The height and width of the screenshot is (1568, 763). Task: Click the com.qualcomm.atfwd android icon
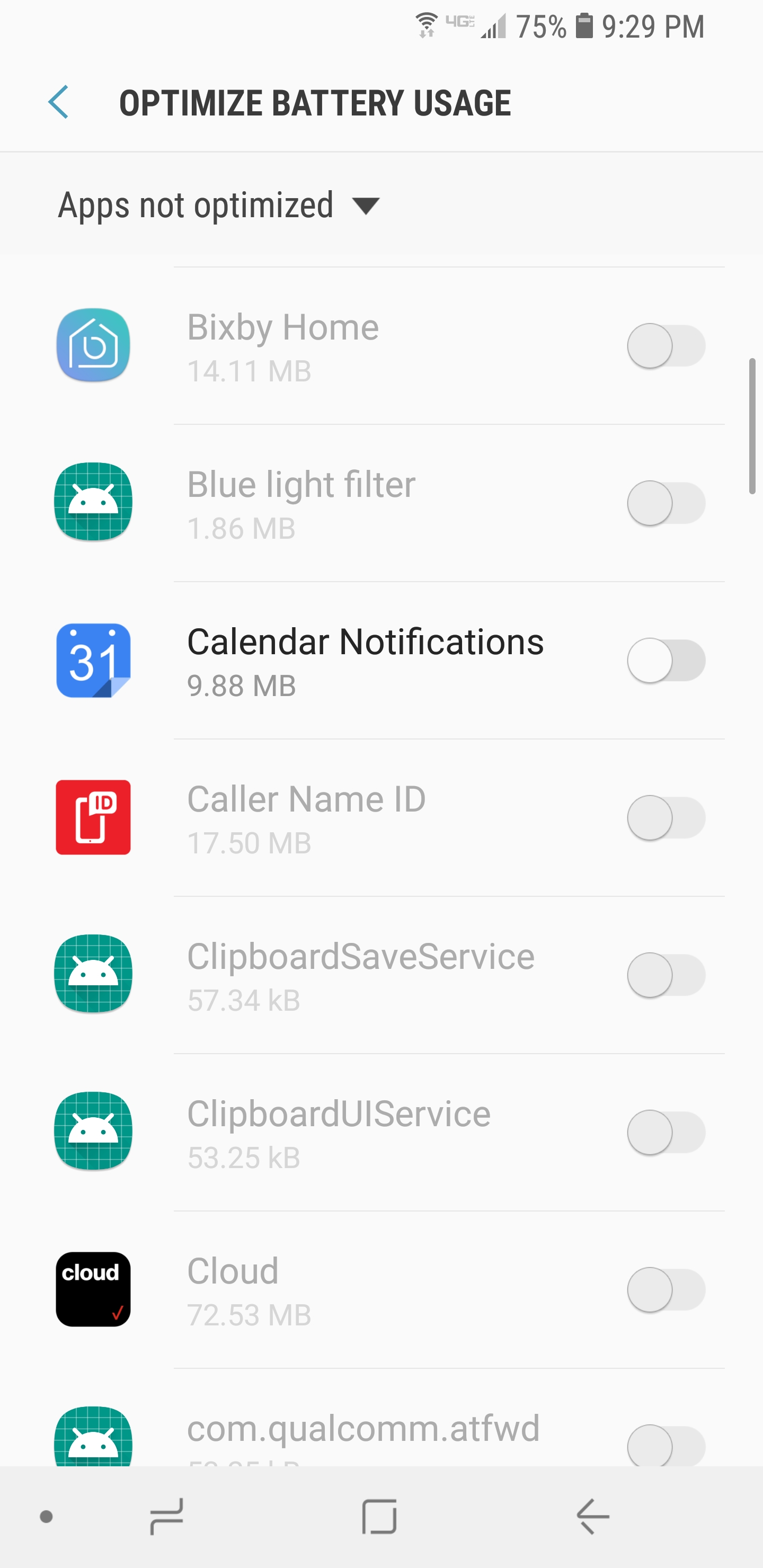click(x=93, y=1442)
